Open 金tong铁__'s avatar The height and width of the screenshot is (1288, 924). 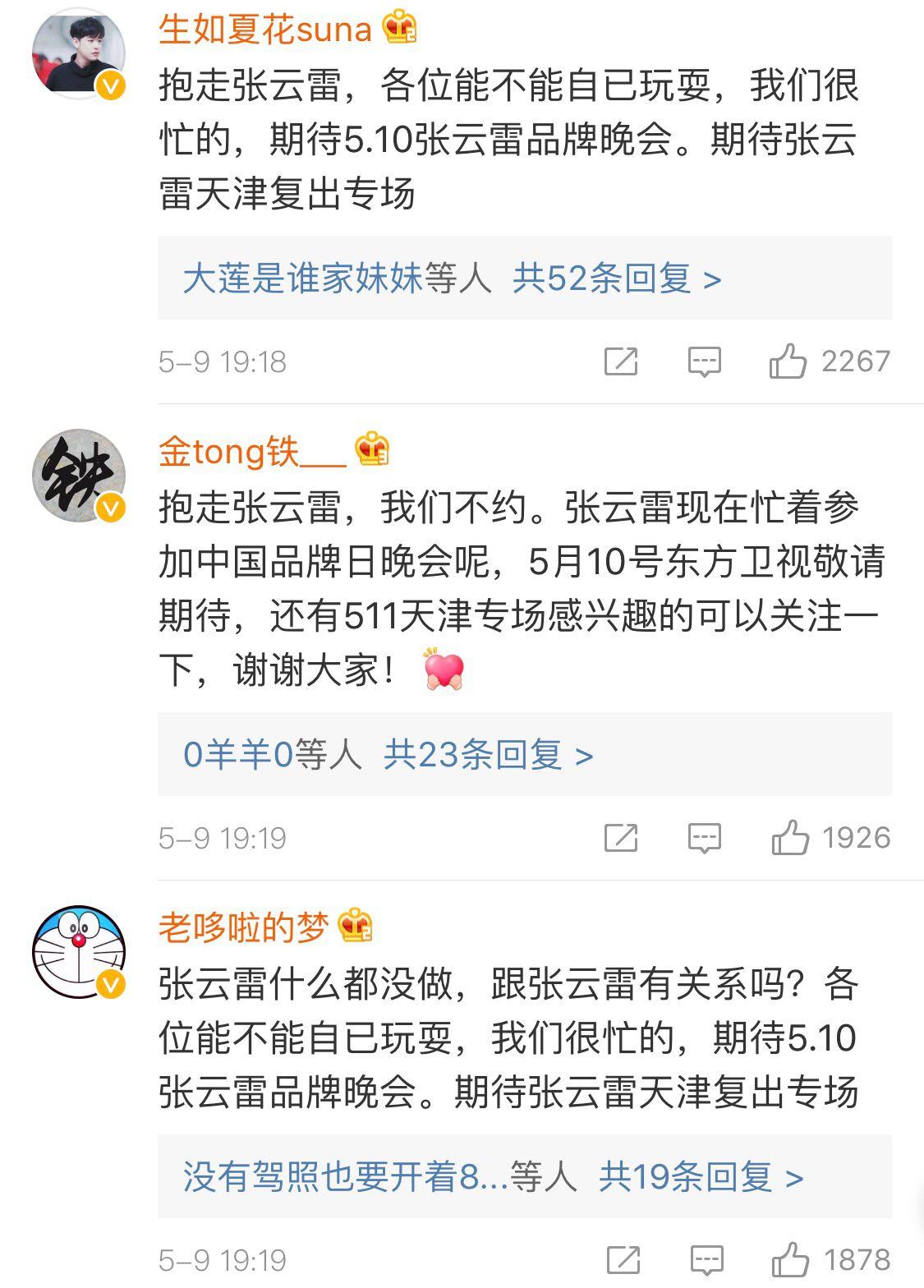coord(78,475)
